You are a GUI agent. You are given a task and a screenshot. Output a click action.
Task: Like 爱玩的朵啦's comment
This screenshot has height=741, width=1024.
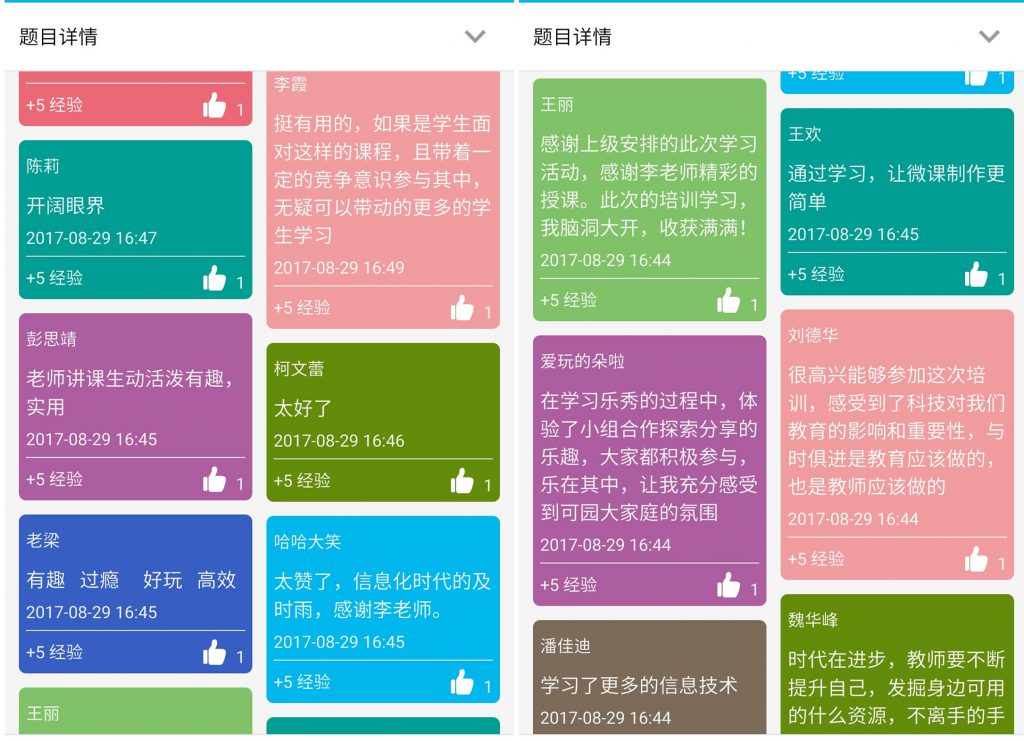click(729, 586)
